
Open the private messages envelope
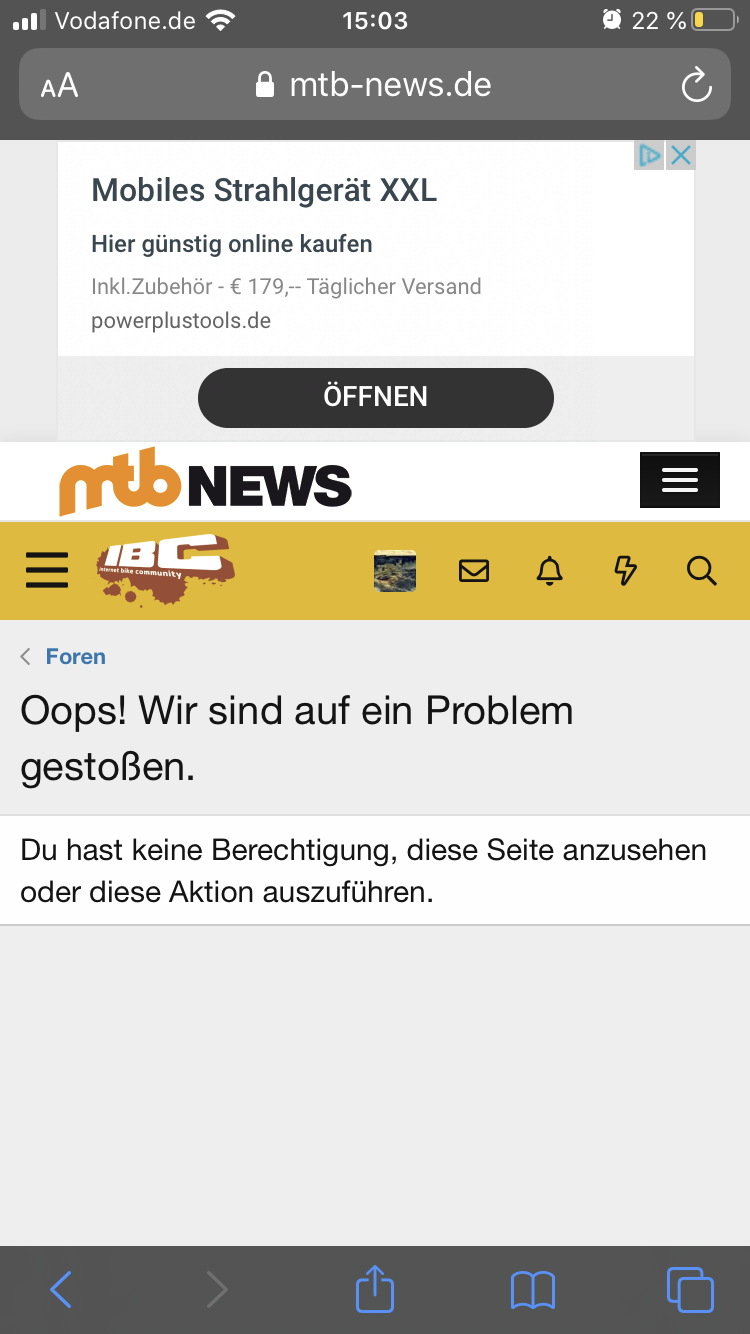coord(473,570)
